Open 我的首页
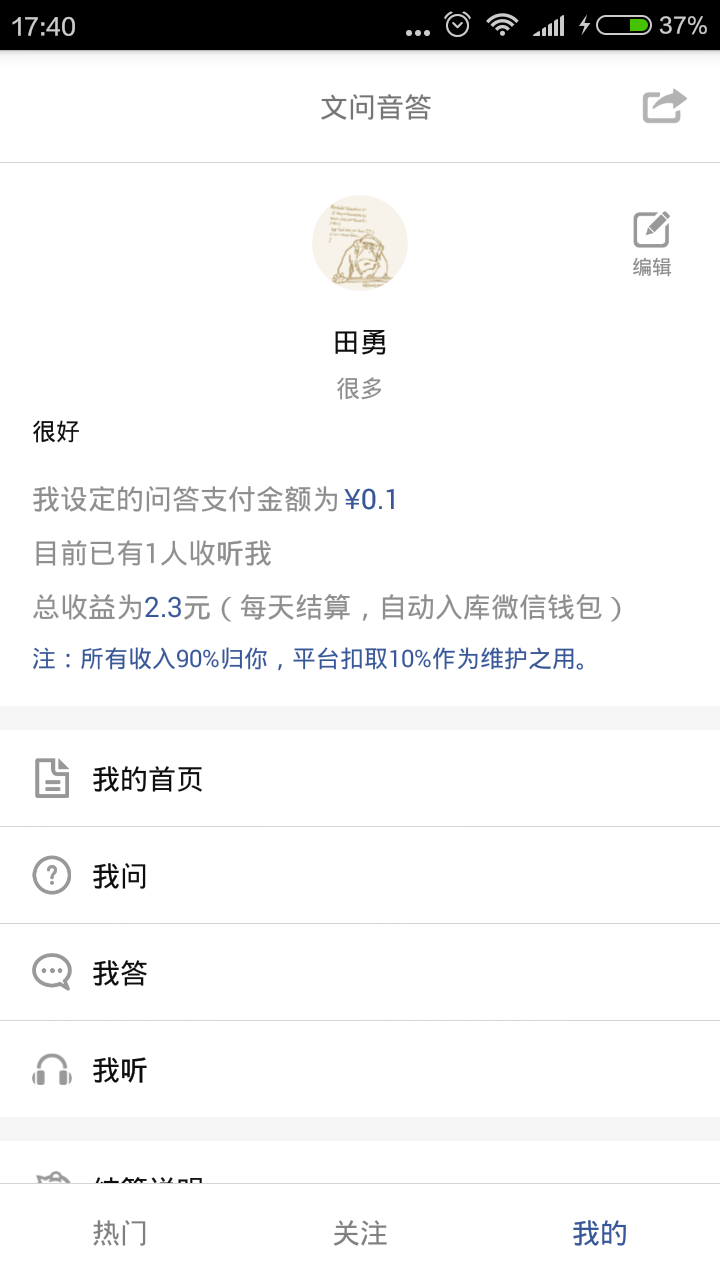Image resolution: width=720 pixels, height=1280 pixels. (360, 778)
